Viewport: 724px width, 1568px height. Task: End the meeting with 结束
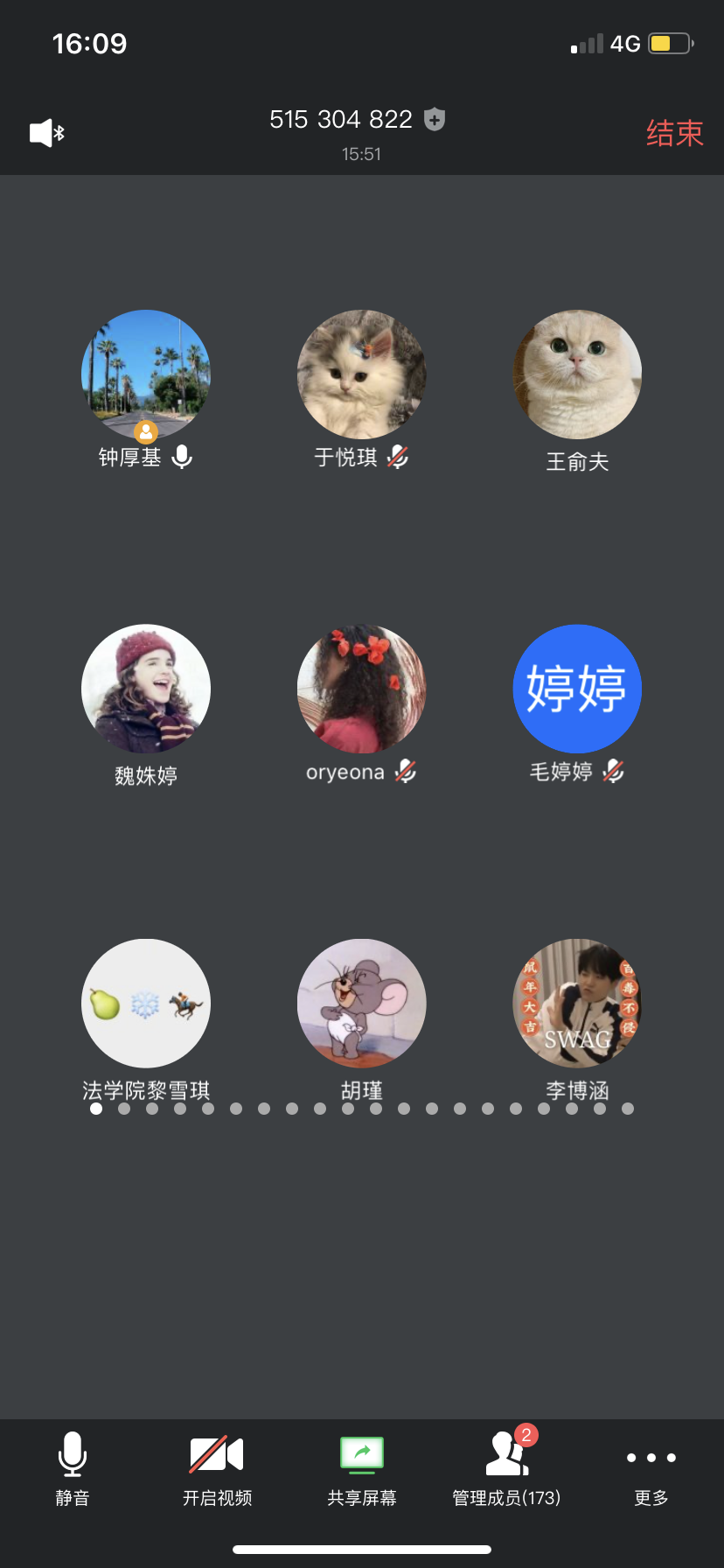[674, 133]
